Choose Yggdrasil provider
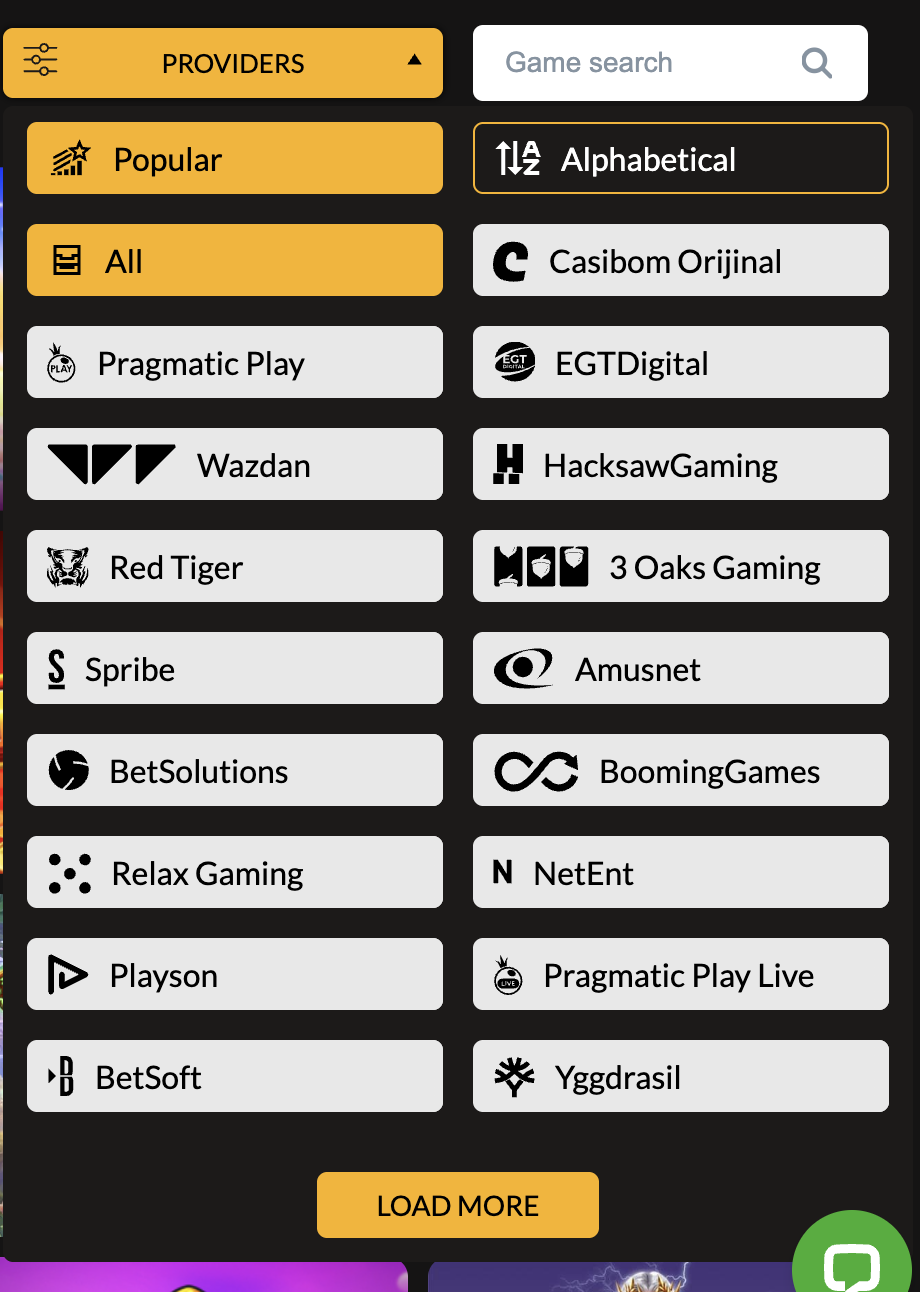Image resolution: width=920 pixels, height=1292 pixels. click(680, 1077)
